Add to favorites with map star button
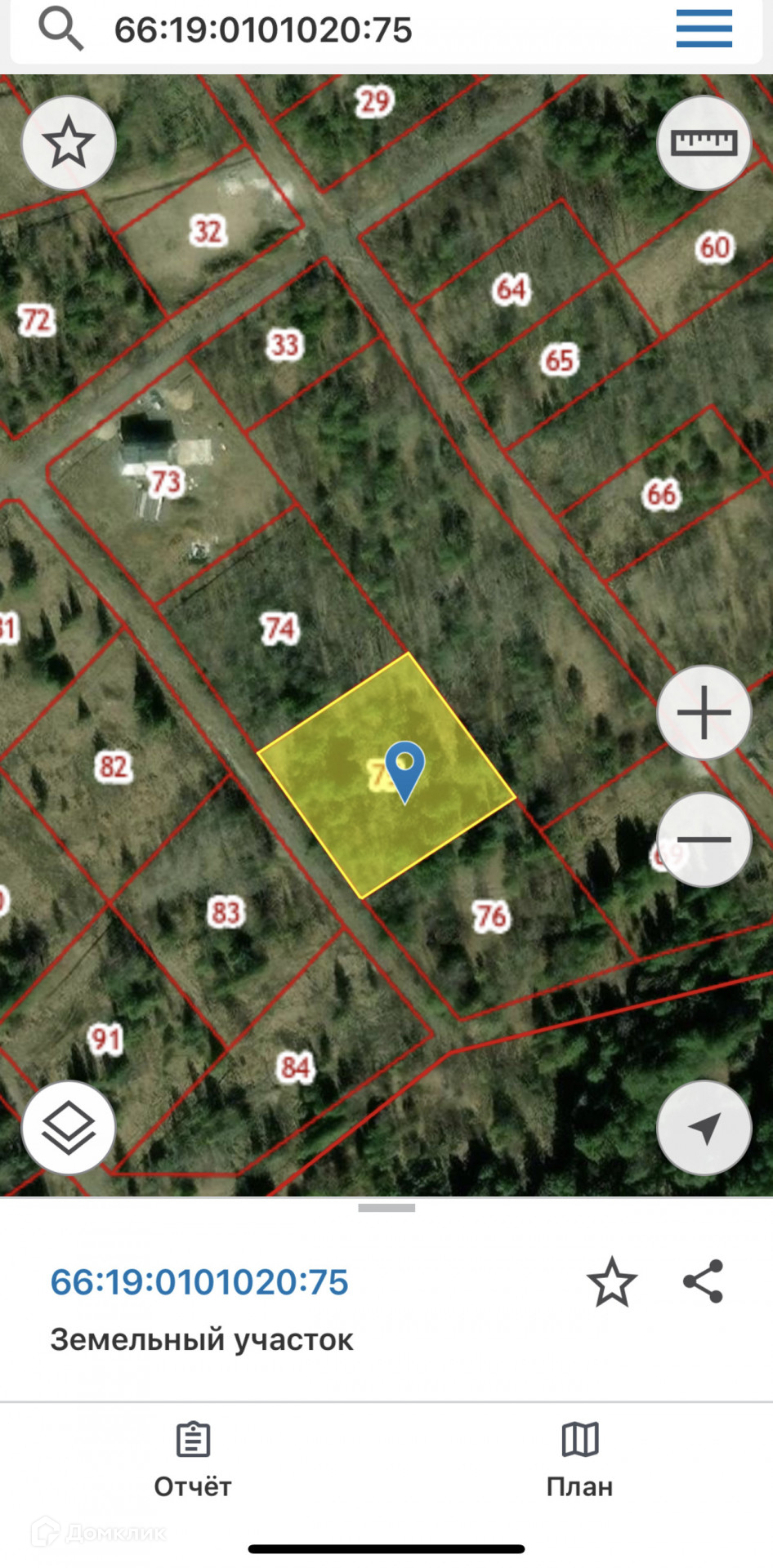Viewport: 773px width, 1568px height. (69, 143)
